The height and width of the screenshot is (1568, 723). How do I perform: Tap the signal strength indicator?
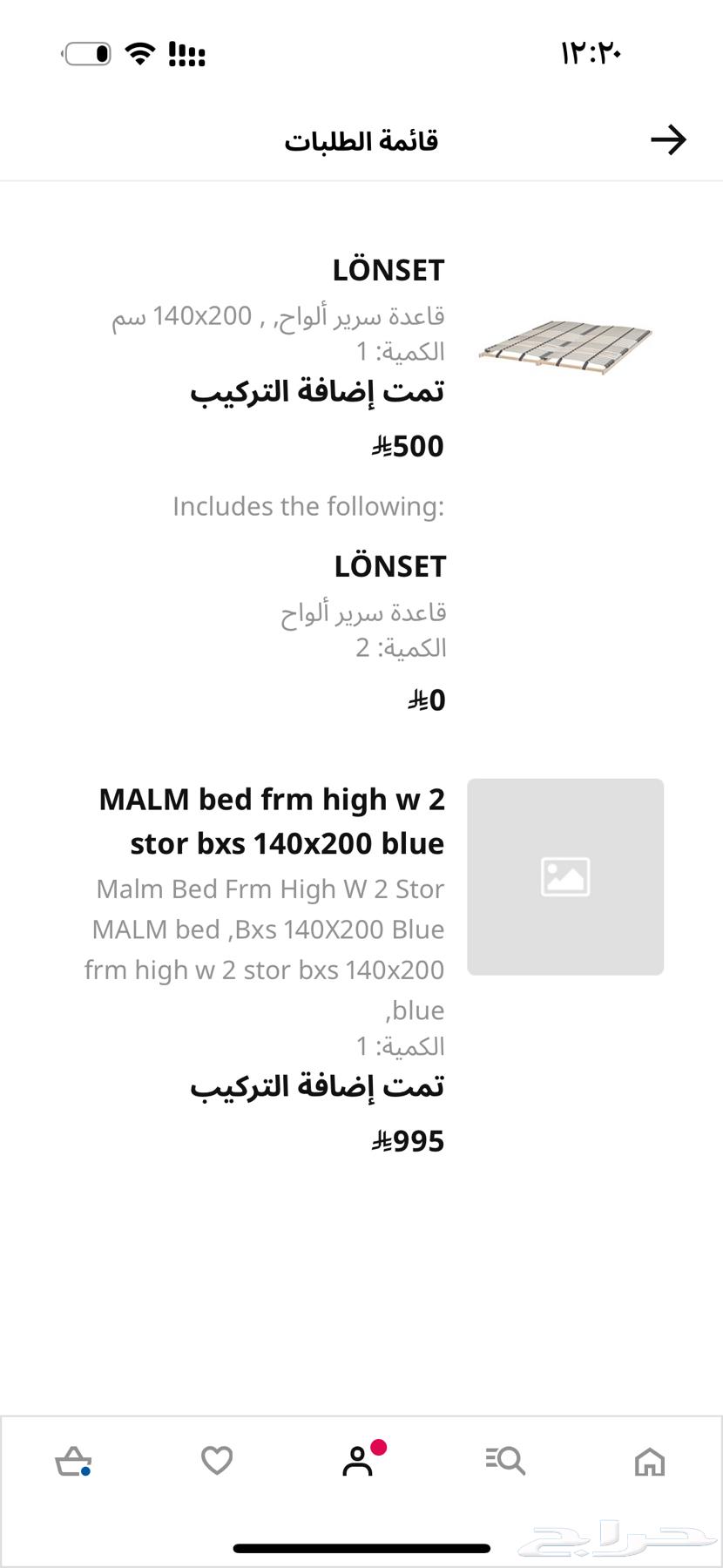tap(187, 54)
